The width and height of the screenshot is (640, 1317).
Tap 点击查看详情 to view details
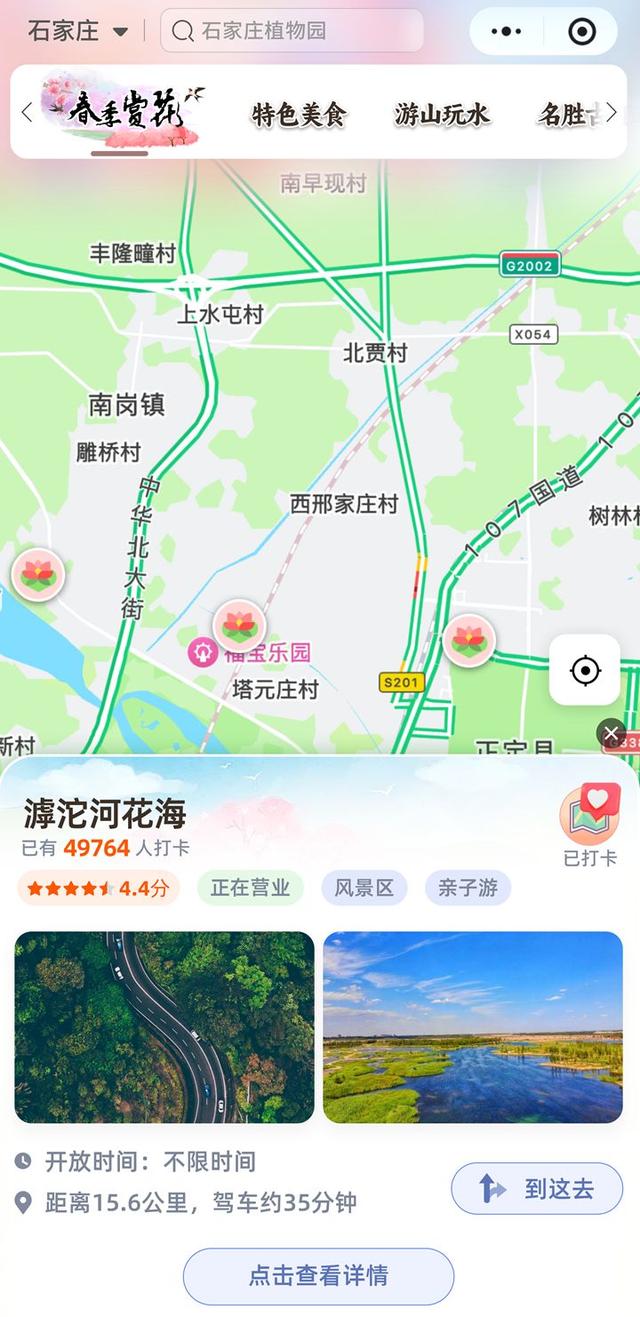pyautogui.click(x=318, y=1276)
